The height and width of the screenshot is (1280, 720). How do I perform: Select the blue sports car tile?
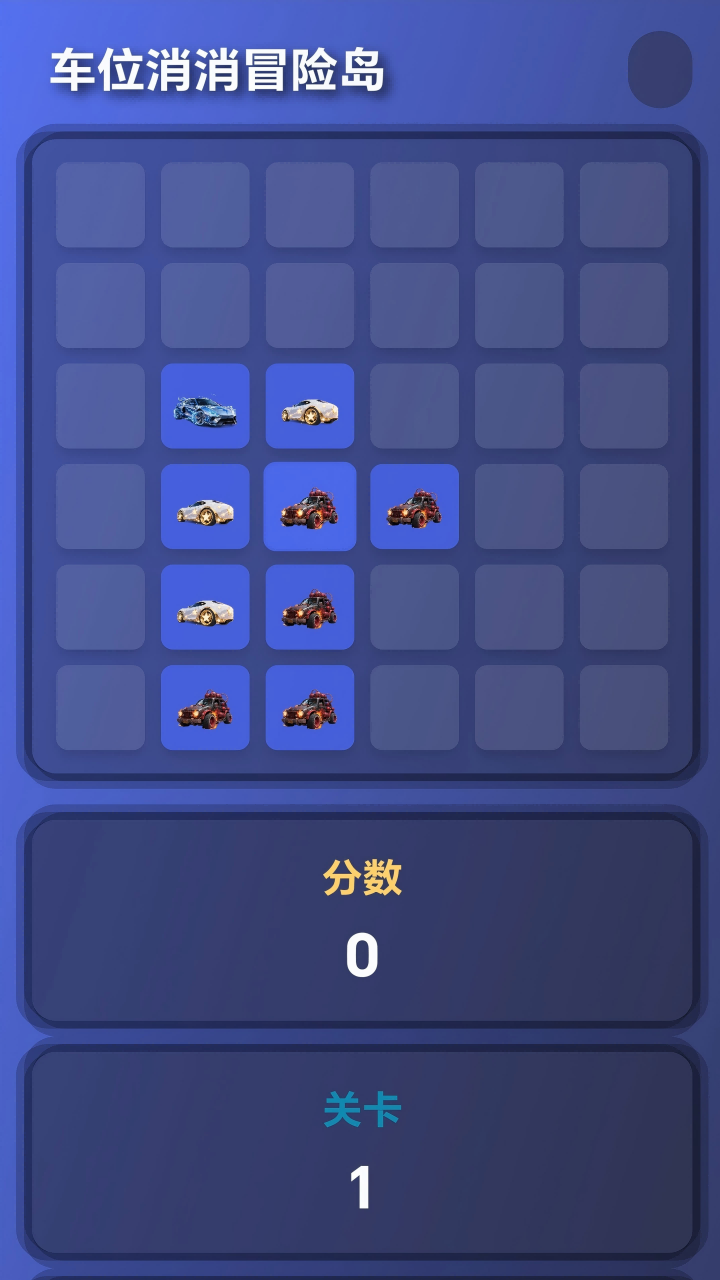[205, 406]
